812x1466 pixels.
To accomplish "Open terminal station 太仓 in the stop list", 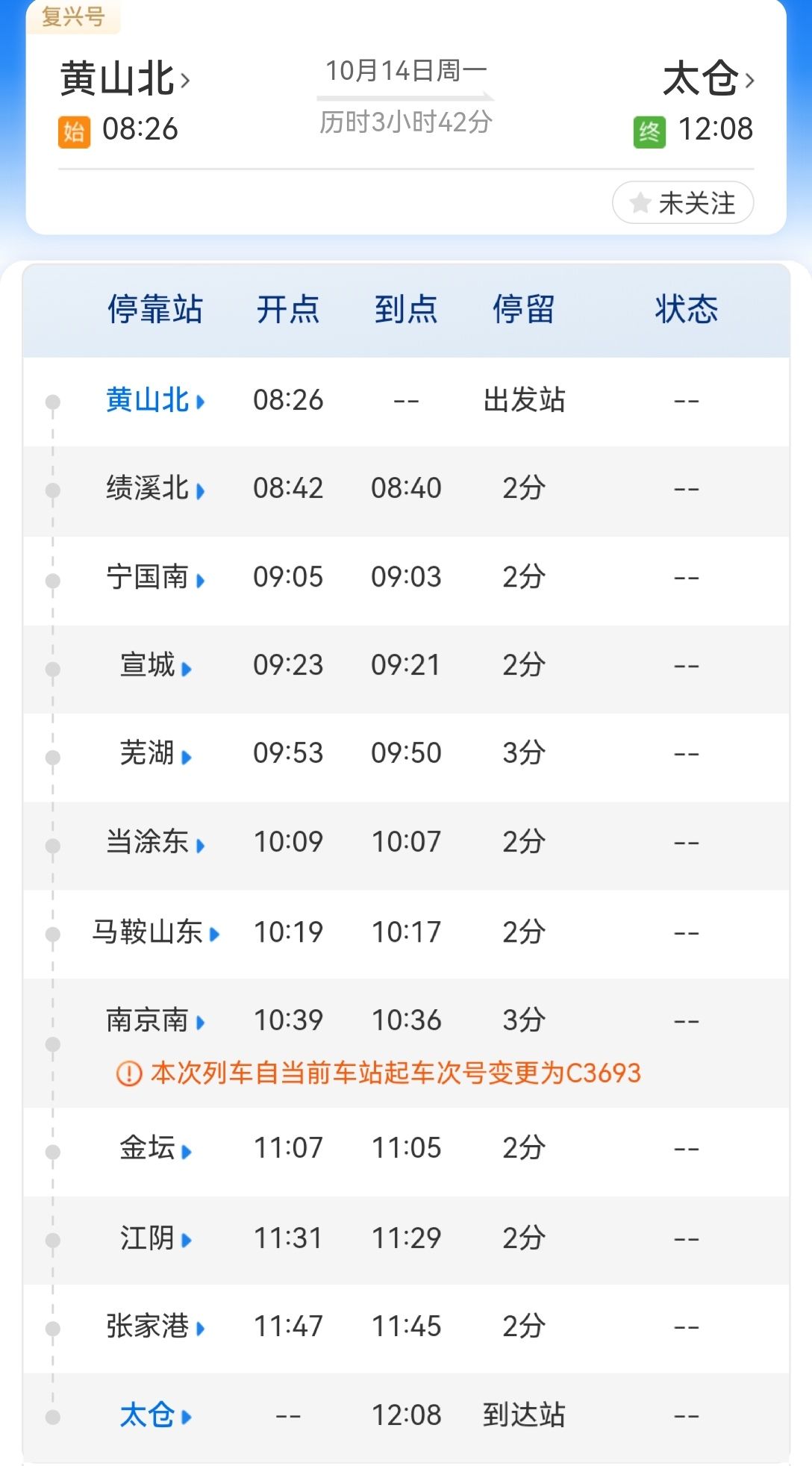I will (x=155, y=1415).
